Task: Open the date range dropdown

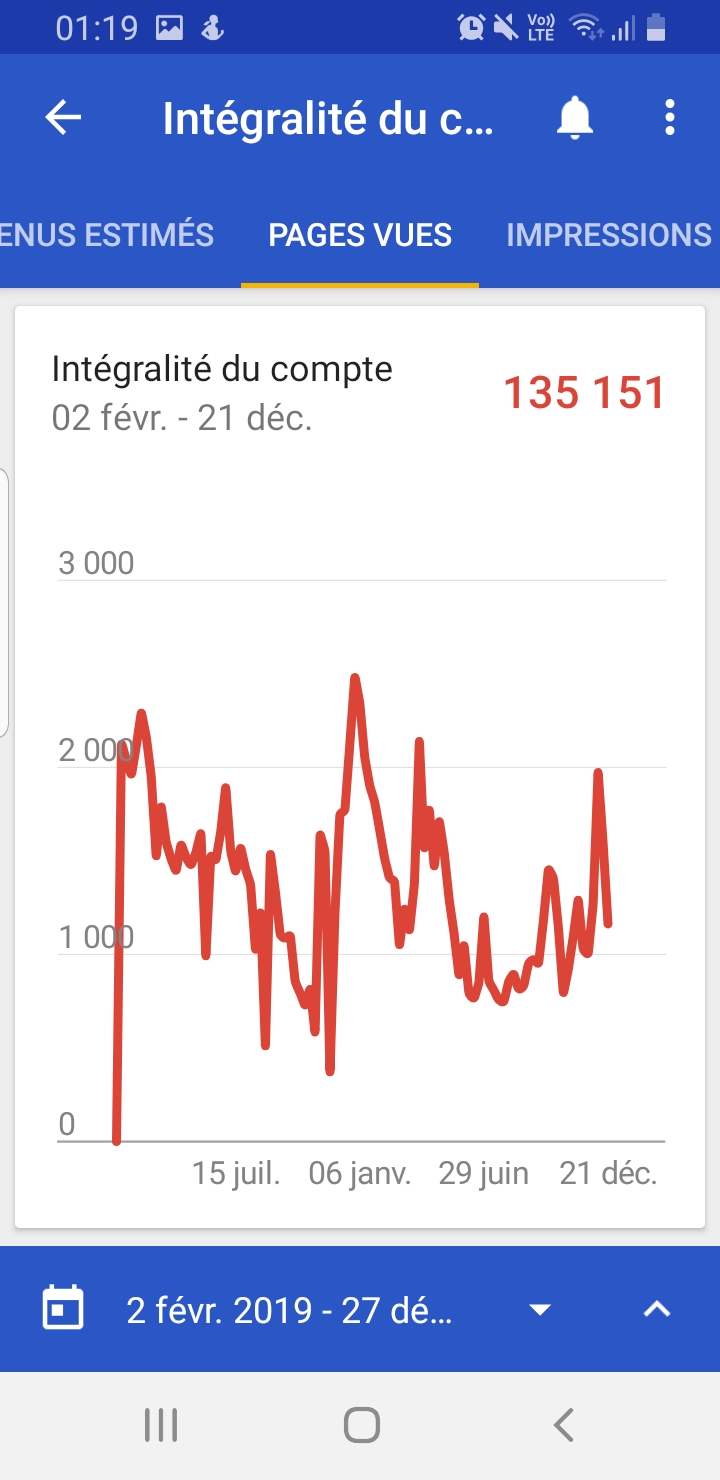Action: (540, 1310)
